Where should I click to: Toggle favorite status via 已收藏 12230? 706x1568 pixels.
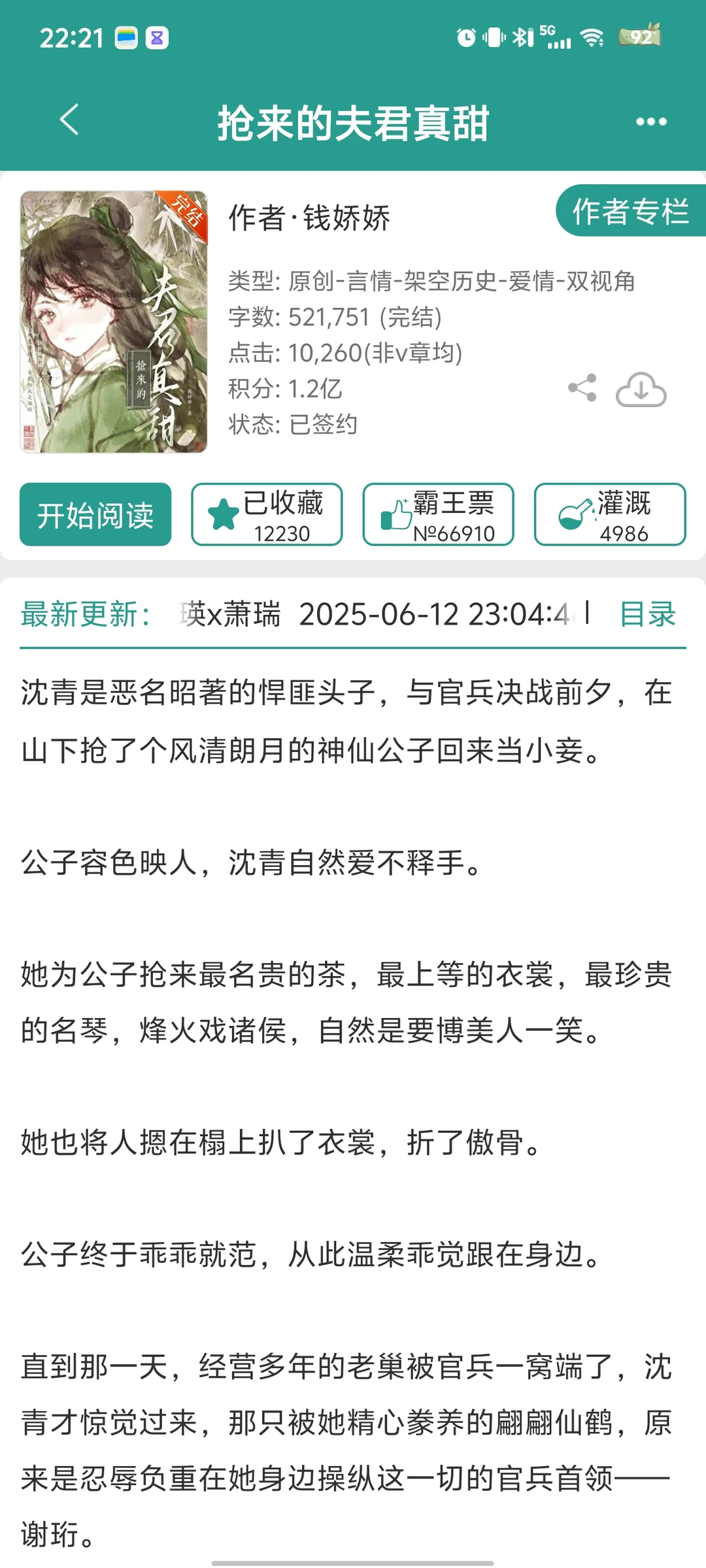click(266, 515)
